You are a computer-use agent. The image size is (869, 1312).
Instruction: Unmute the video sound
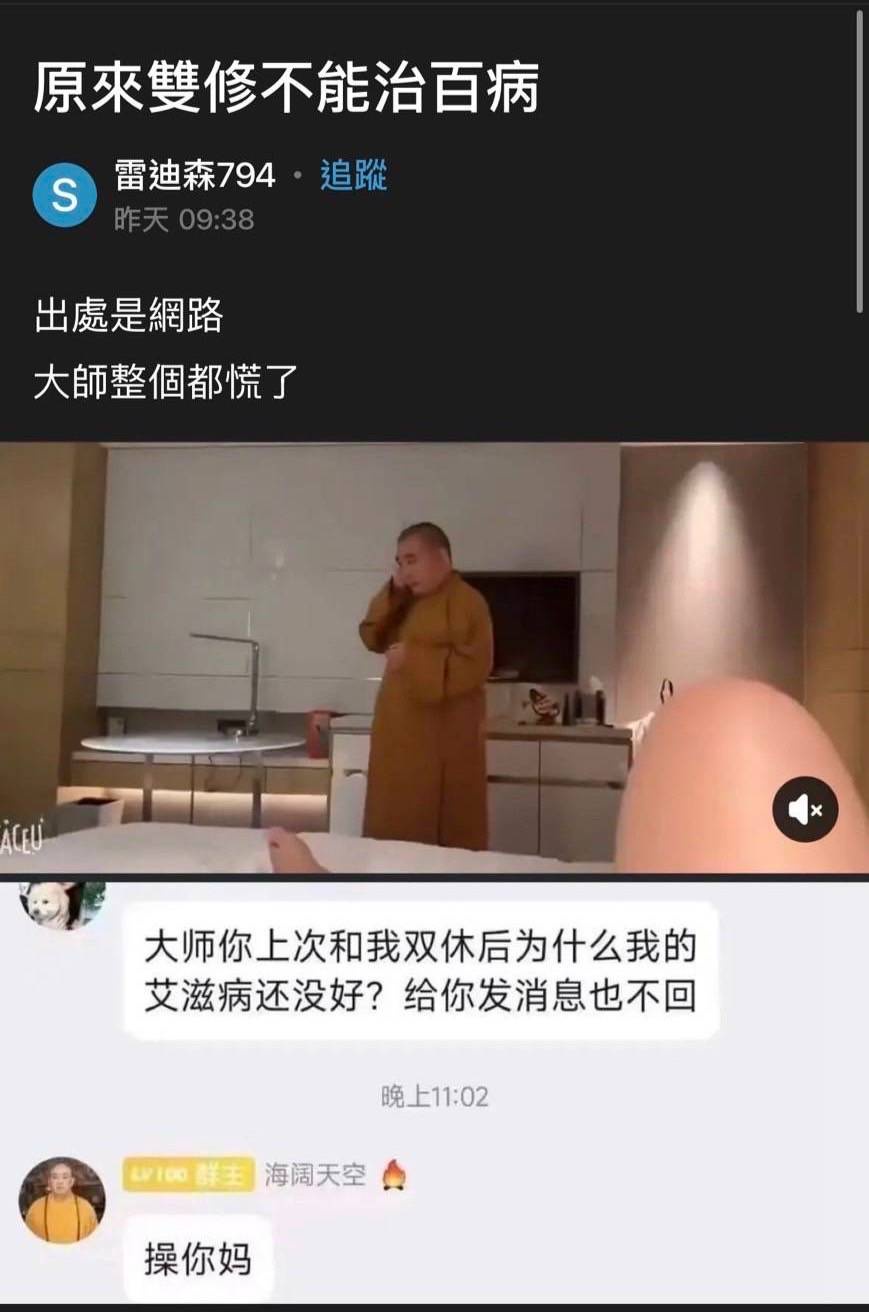pyautogui.click(x=804, y=809)
